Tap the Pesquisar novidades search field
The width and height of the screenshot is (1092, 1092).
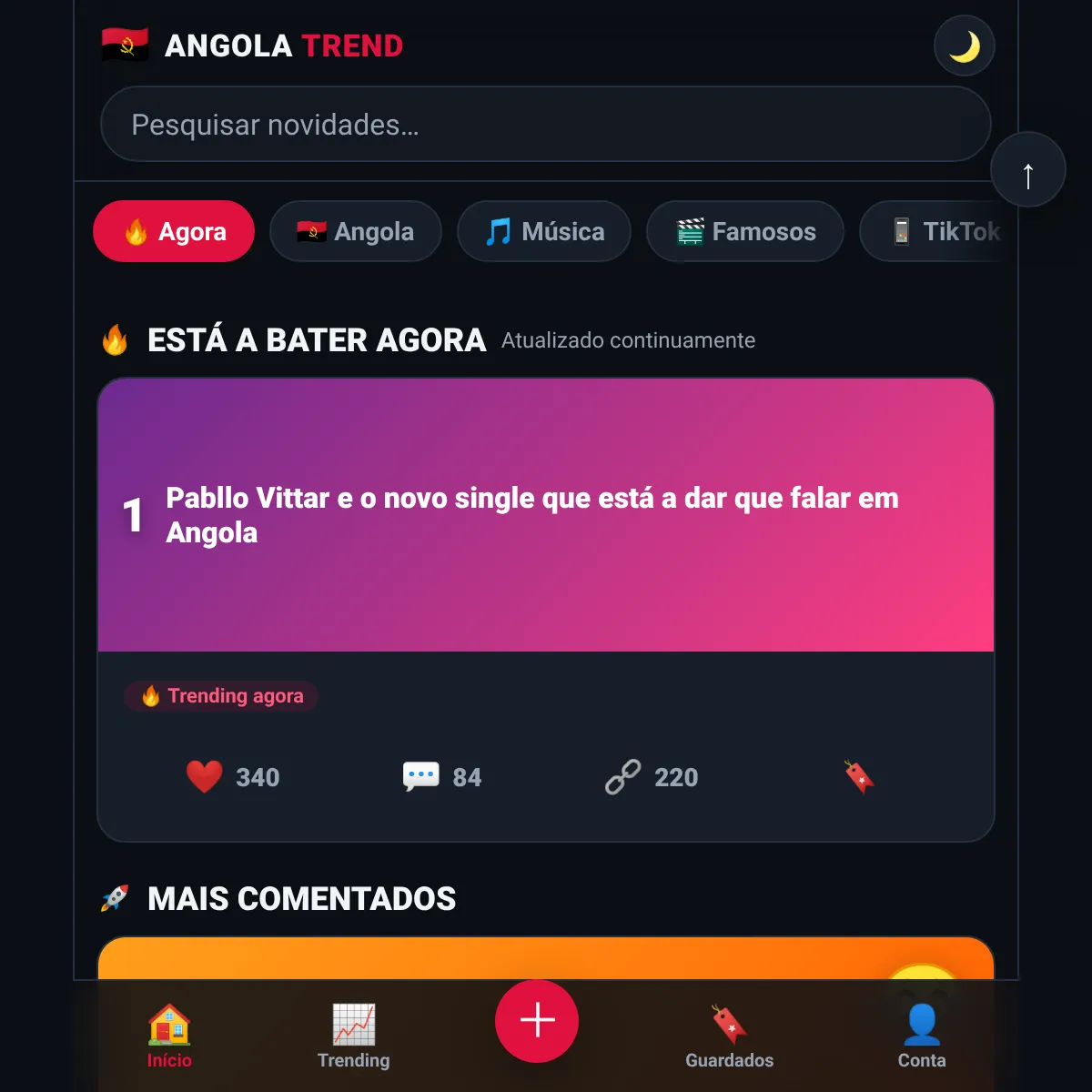pyautogui.click(x=546, y=124)
